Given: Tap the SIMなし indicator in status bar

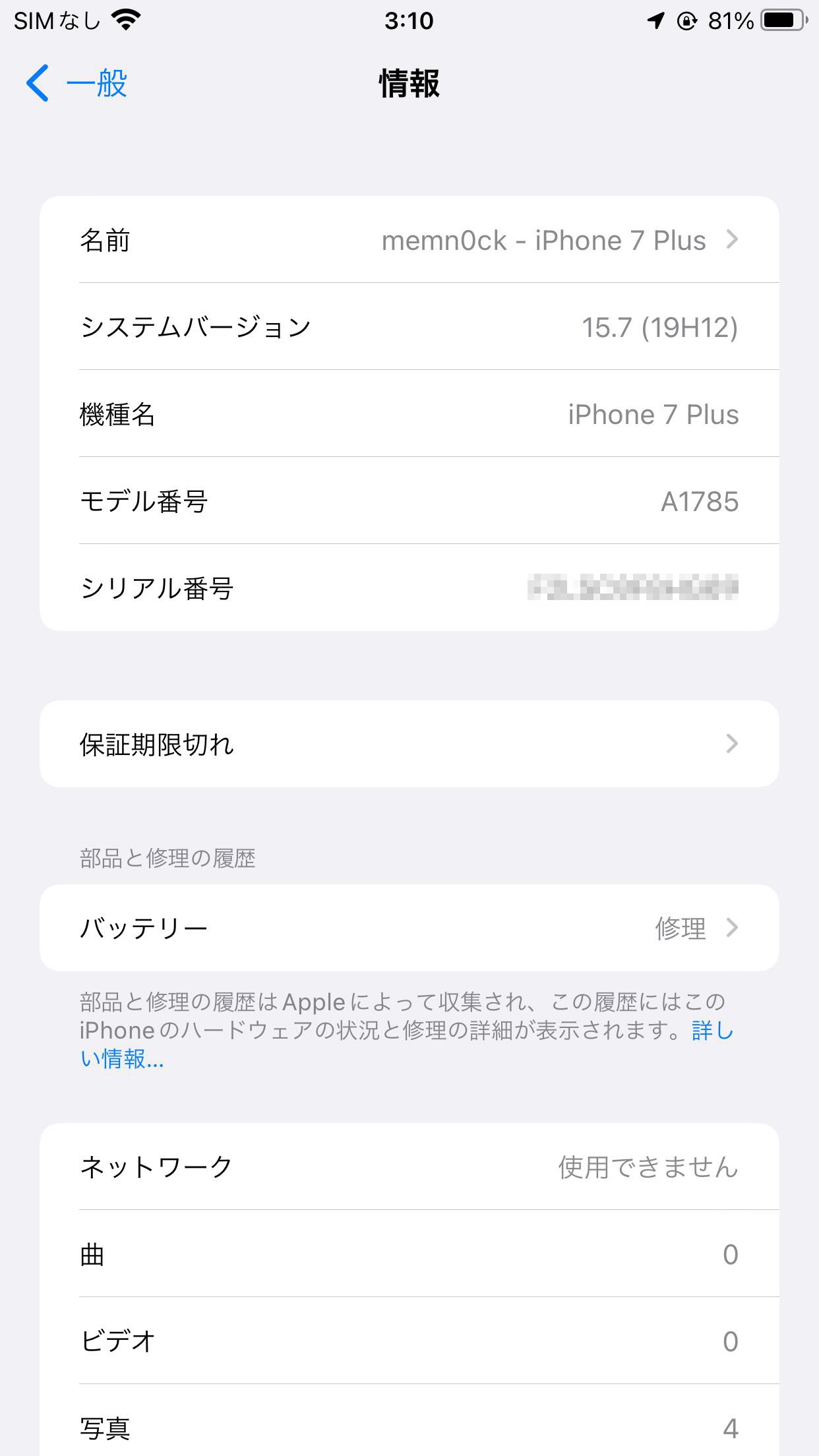Looking at the screenshot, I should click(56, 20).
